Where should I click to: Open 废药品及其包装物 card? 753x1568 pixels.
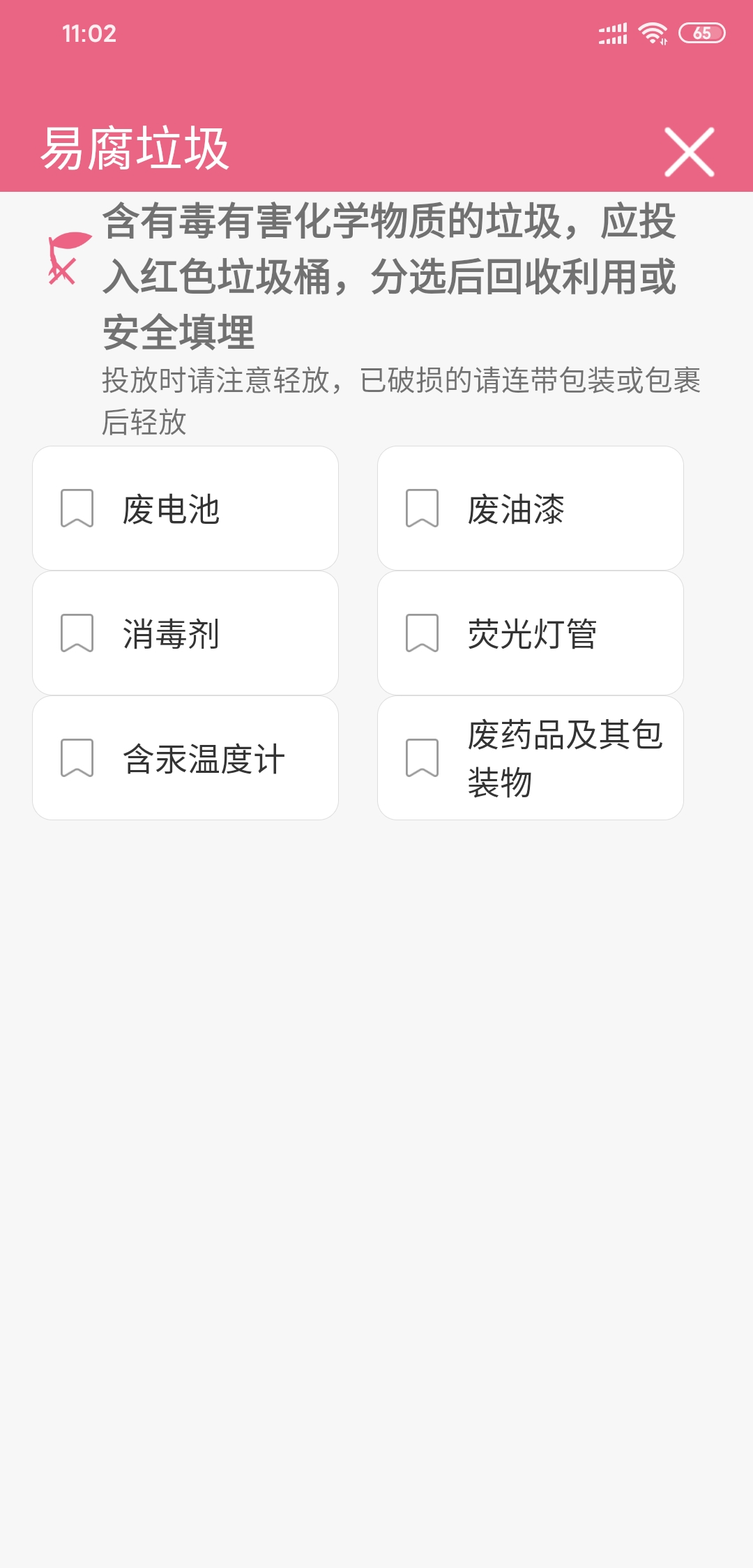(x=530, y=758)
